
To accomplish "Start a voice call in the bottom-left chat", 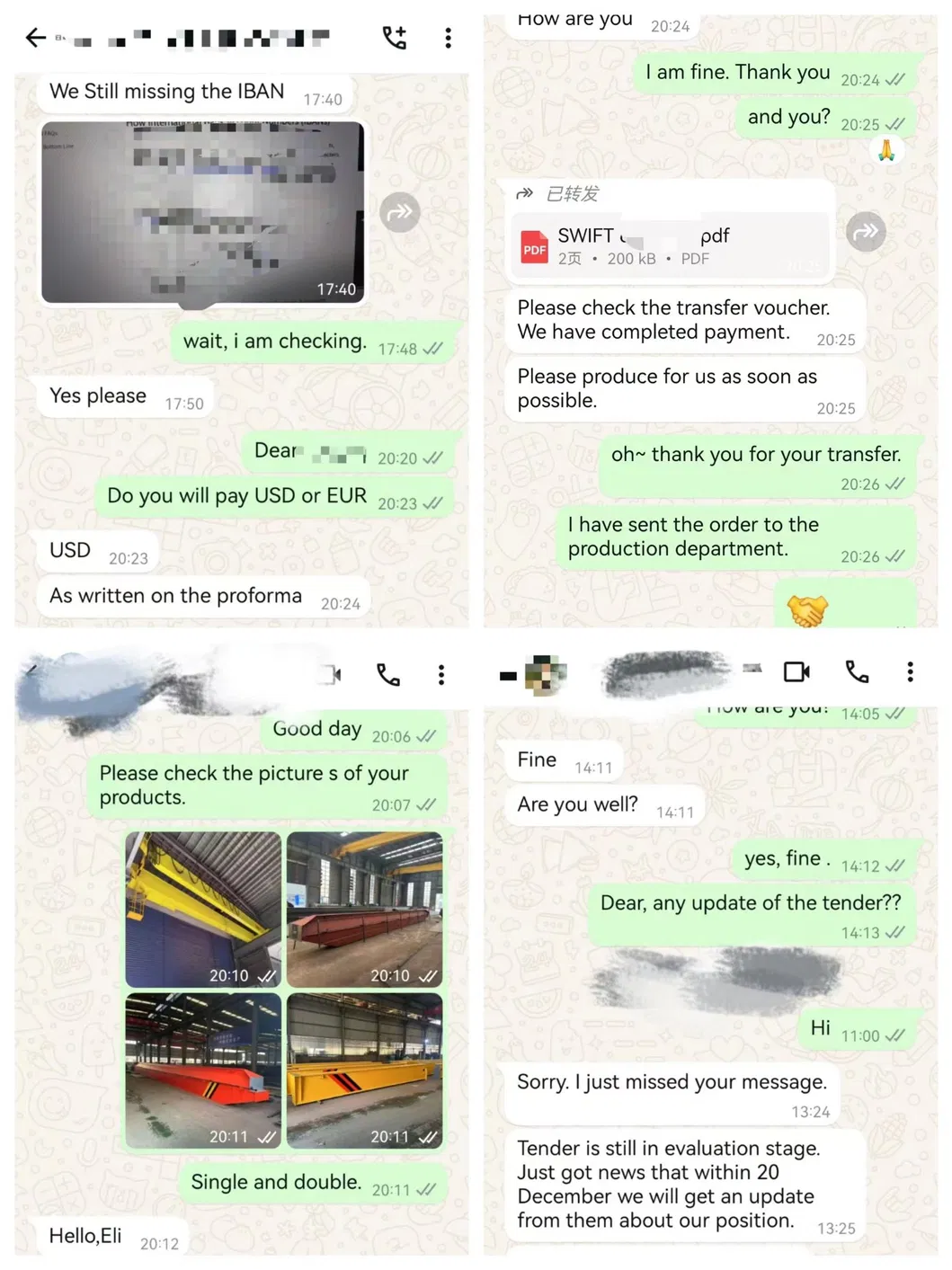I will point(387,674).
